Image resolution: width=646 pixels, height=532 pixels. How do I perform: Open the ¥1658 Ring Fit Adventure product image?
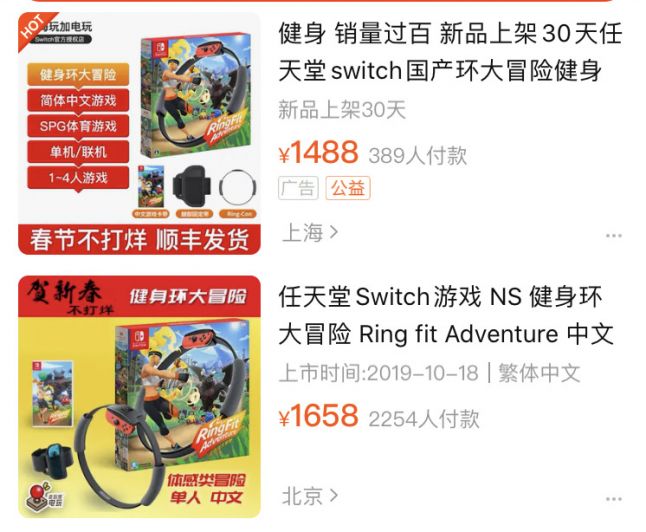tap(139, 396)
